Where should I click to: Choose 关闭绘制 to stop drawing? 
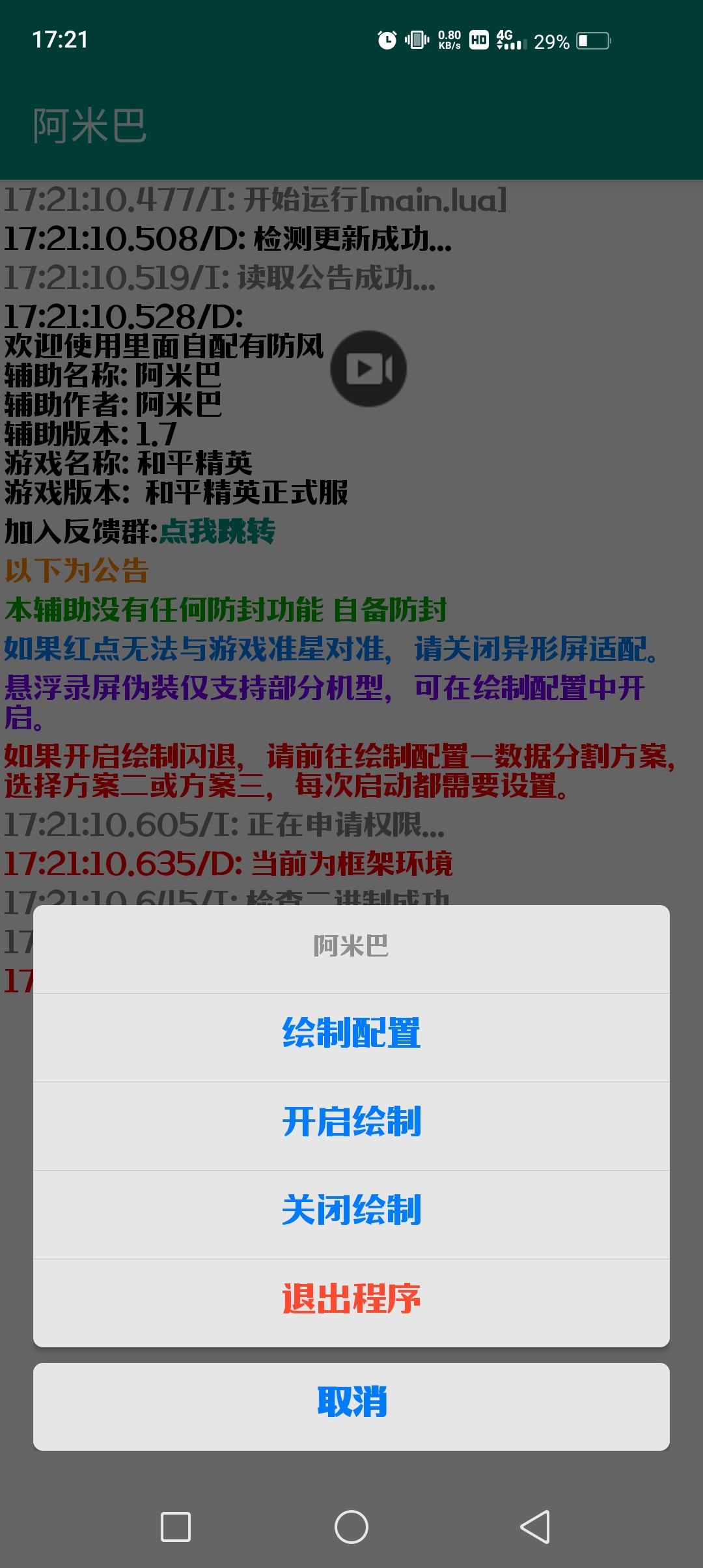tap(351, 1211)
